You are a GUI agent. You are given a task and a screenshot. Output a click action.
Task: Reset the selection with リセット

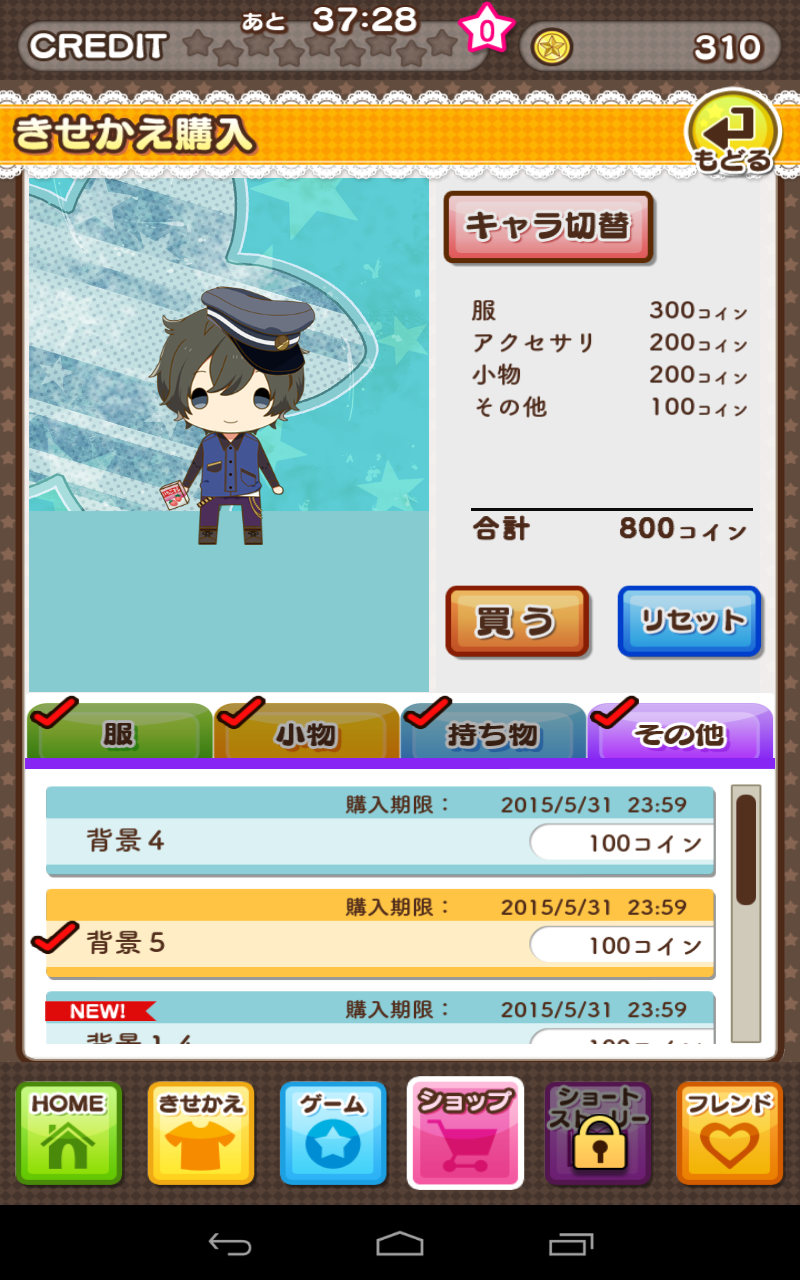pyautogui.click(x=689, y=621)
